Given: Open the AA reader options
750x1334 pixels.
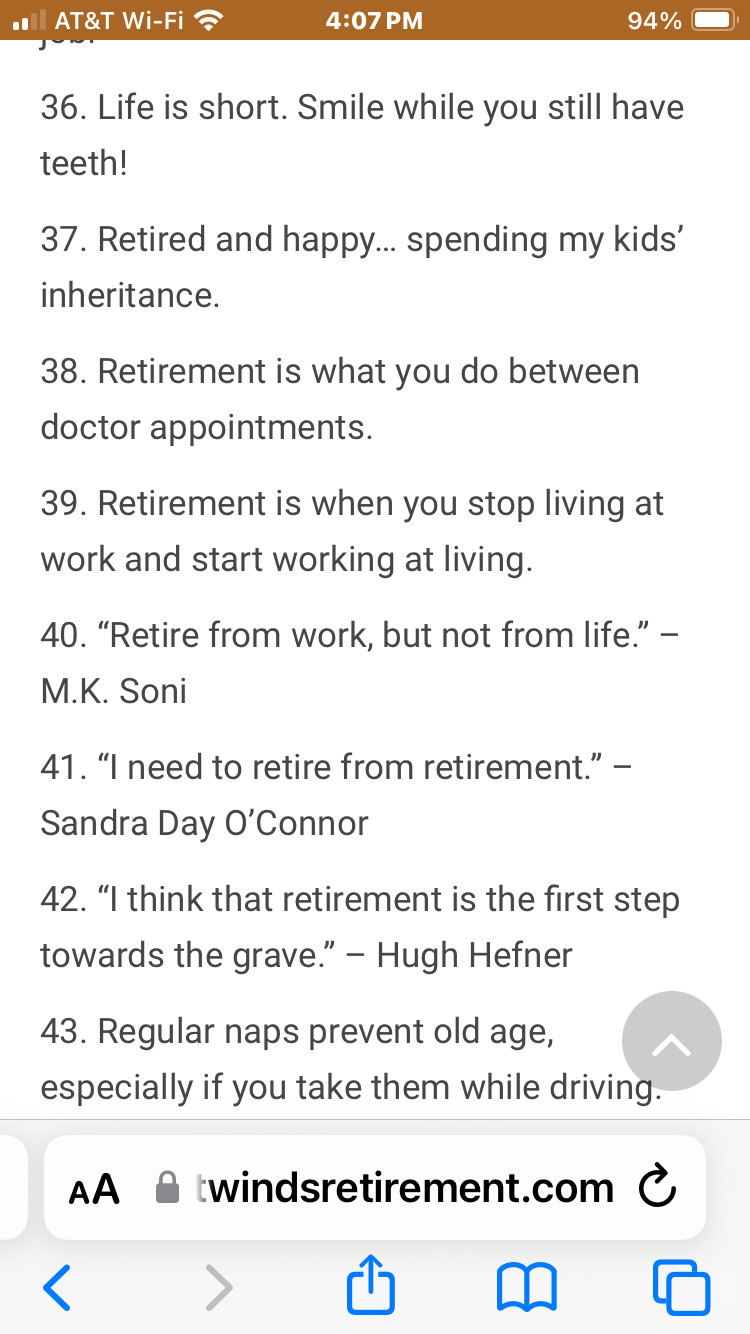Looking at the screenshot, I should pyautogui.click(x=94, y=1189).
